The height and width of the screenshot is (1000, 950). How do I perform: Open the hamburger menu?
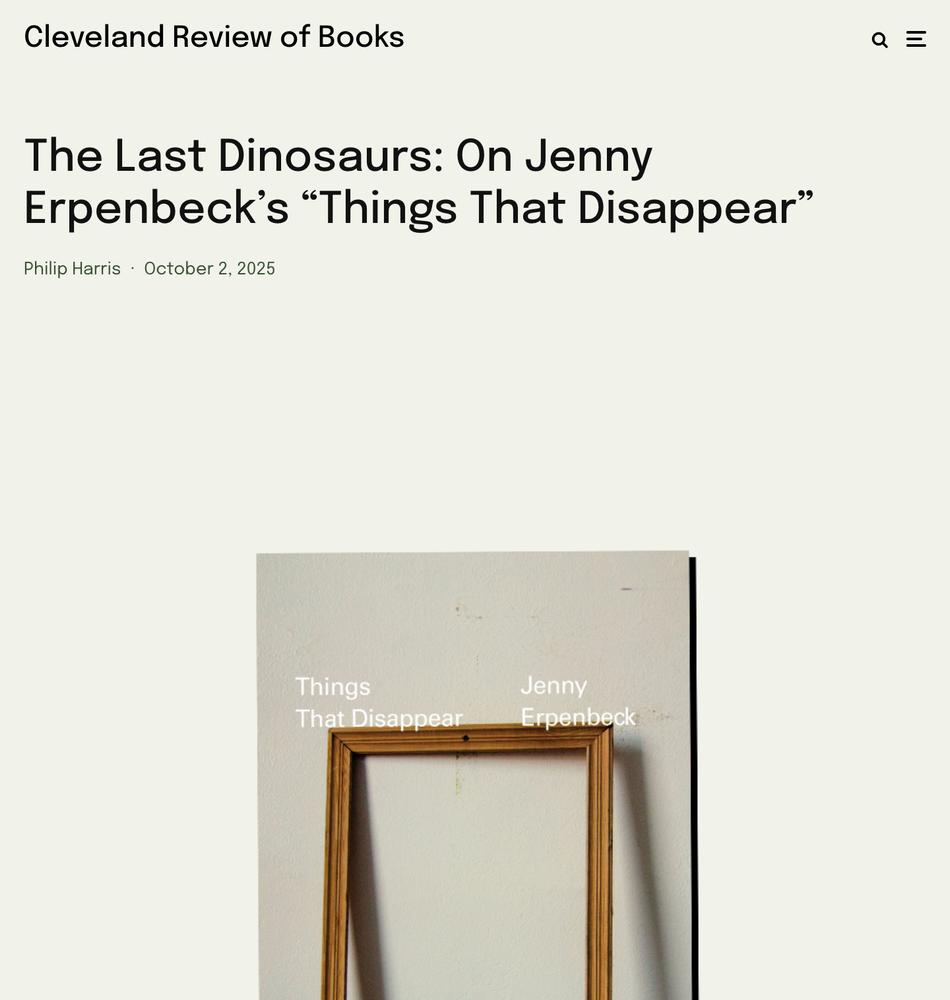tap(916, 39)
